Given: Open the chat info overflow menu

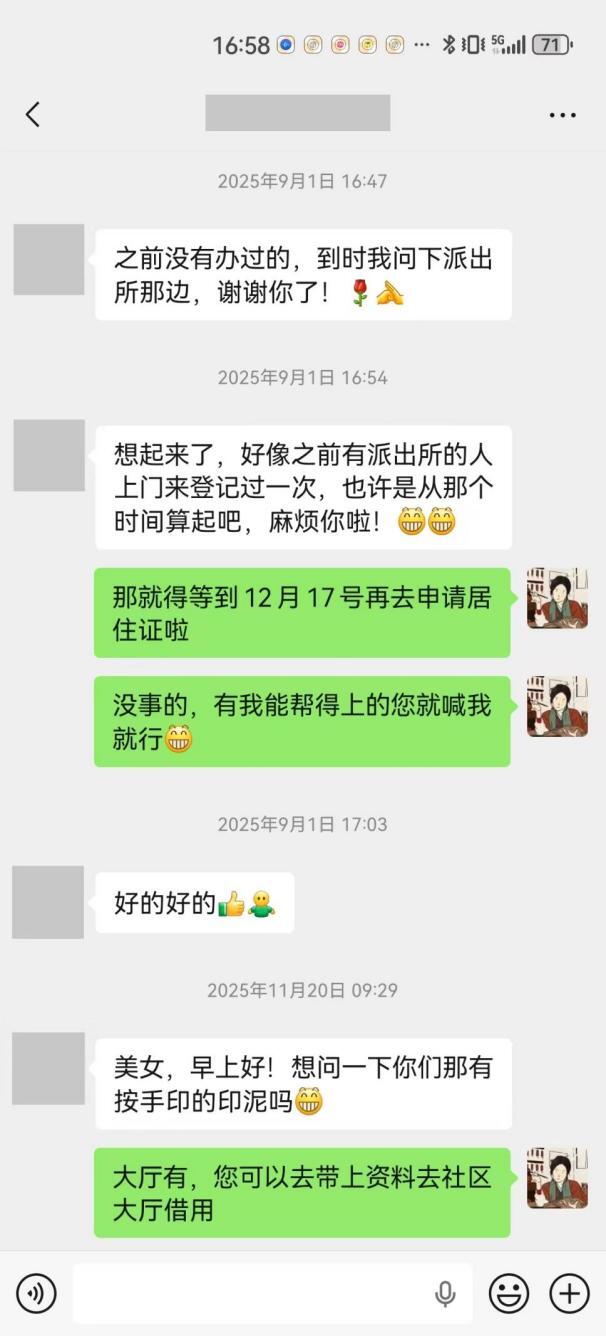Looking at the screenshot, I should [x=562, y=115].
